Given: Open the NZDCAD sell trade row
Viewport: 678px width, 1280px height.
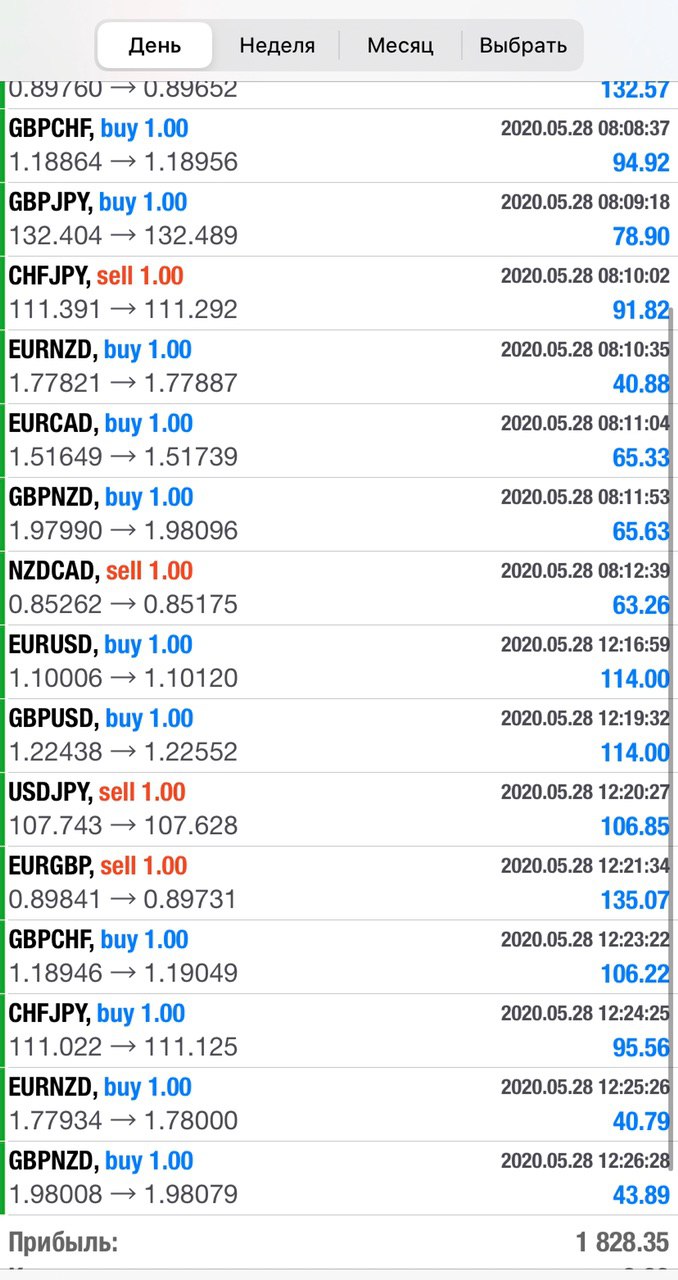Looking at the screenshot, I should 339,588.
